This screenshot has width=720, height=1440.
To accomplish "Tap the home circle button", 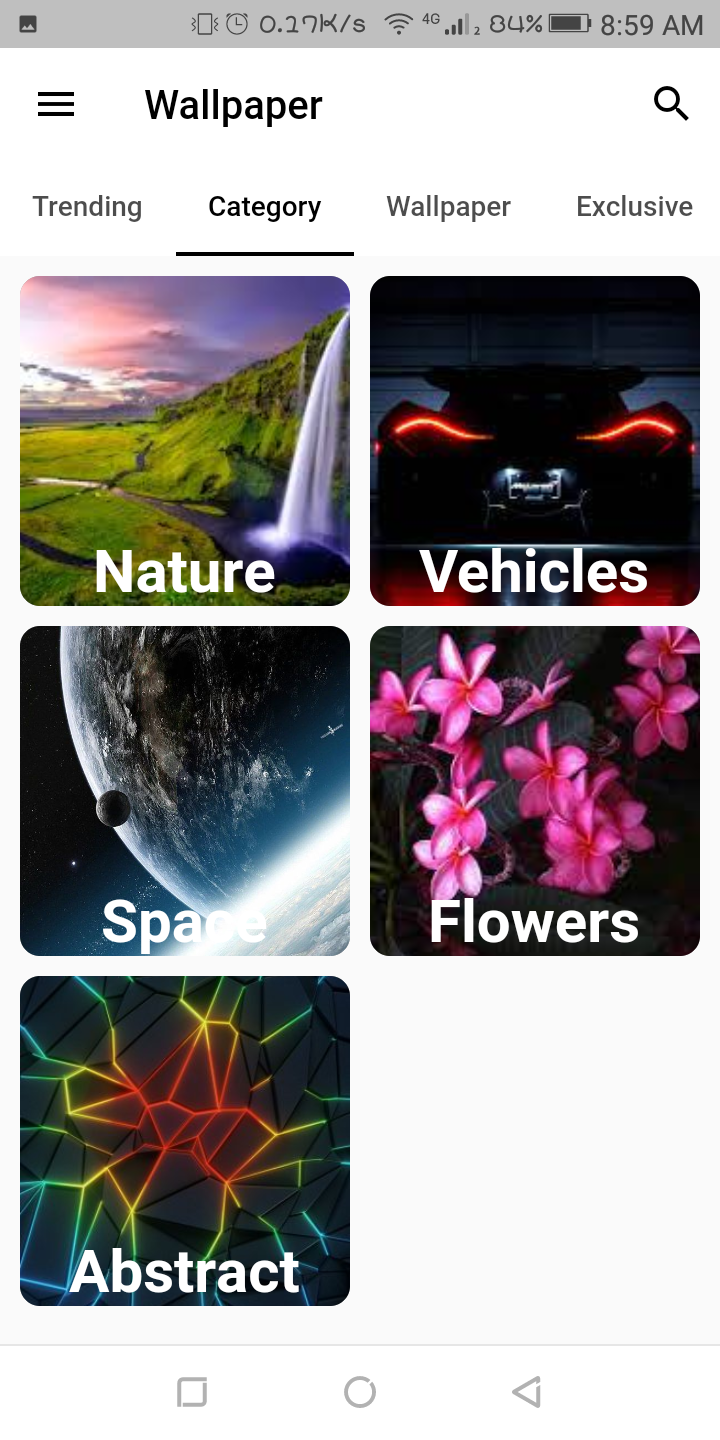I will pos(360,1391).
